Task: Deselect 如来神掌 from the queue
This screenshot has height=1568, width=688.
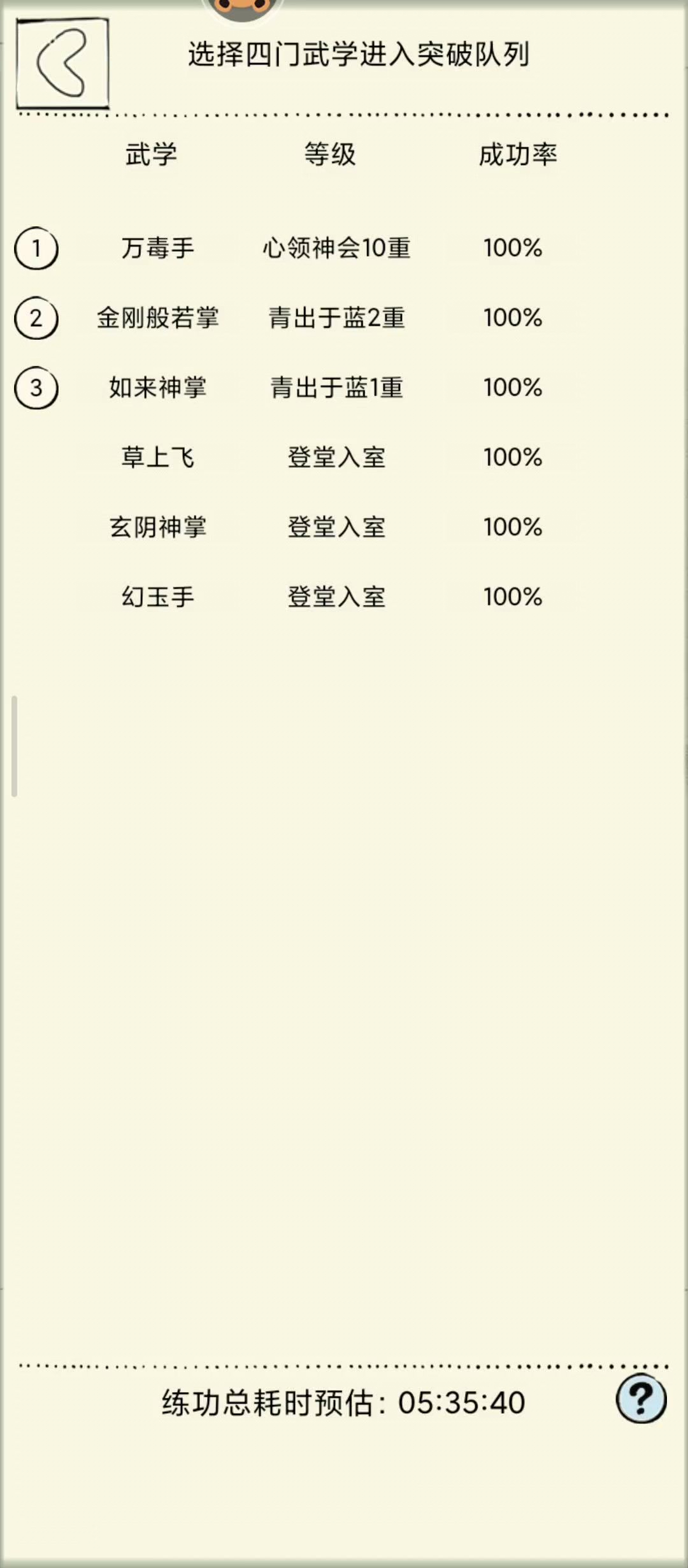Action: [344, 387]
